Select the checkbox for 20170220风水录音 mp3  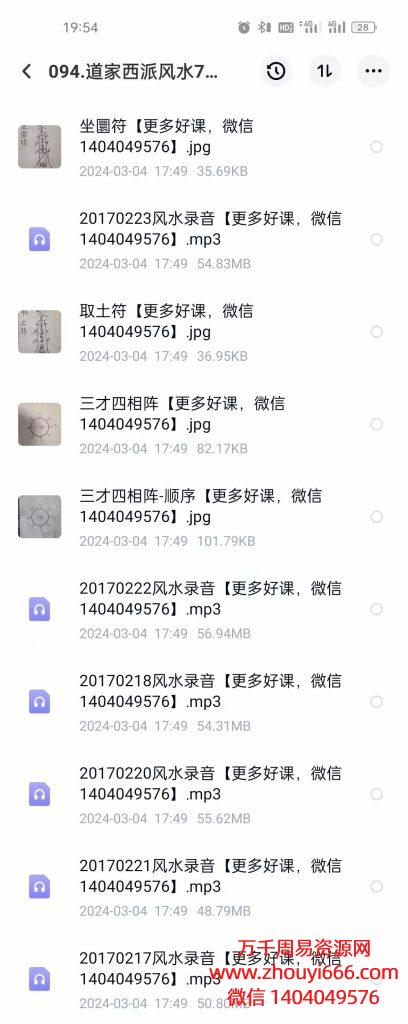(377, 794)
